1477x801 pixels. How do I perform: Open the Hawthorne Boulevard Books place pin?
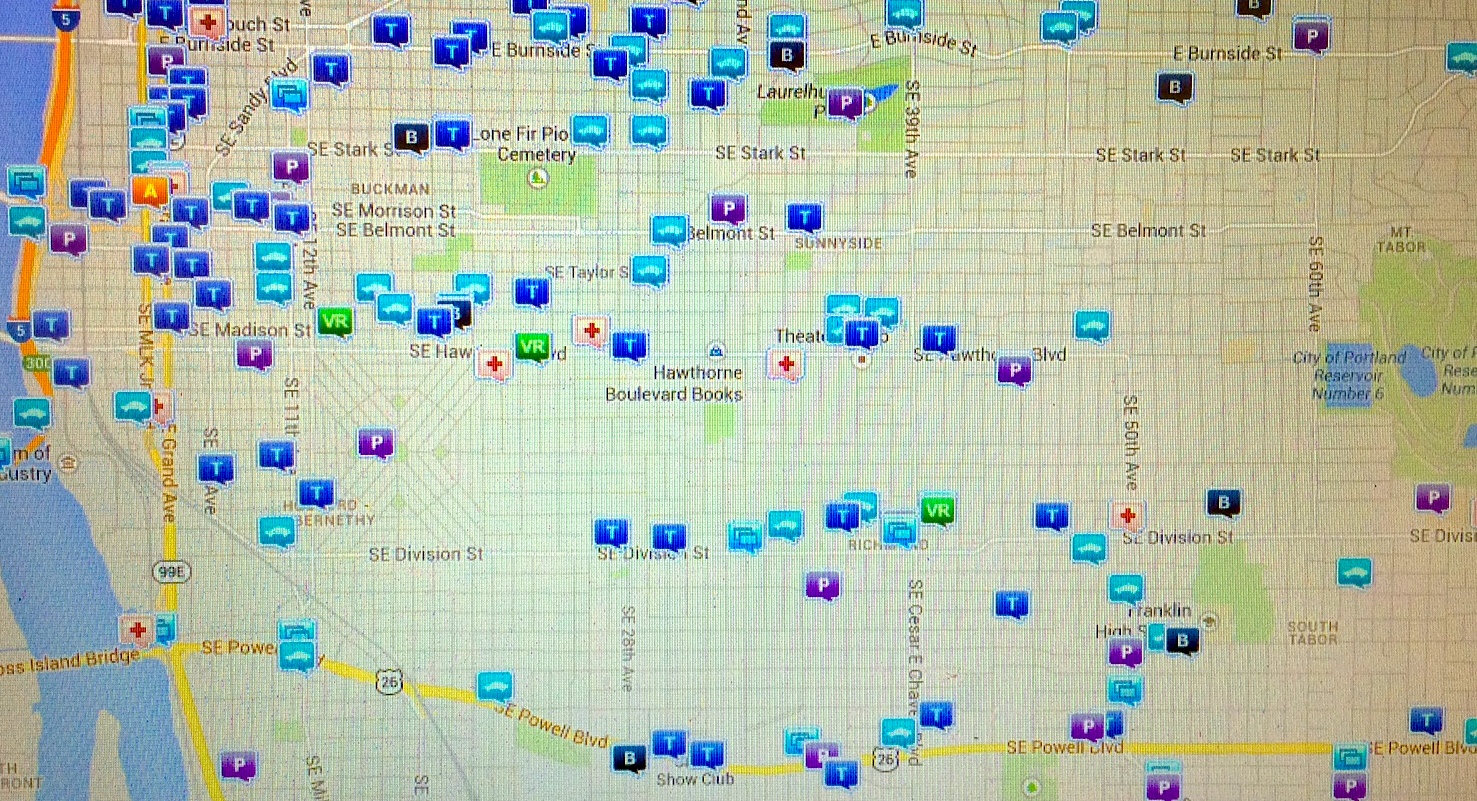[x=716, y=350]
